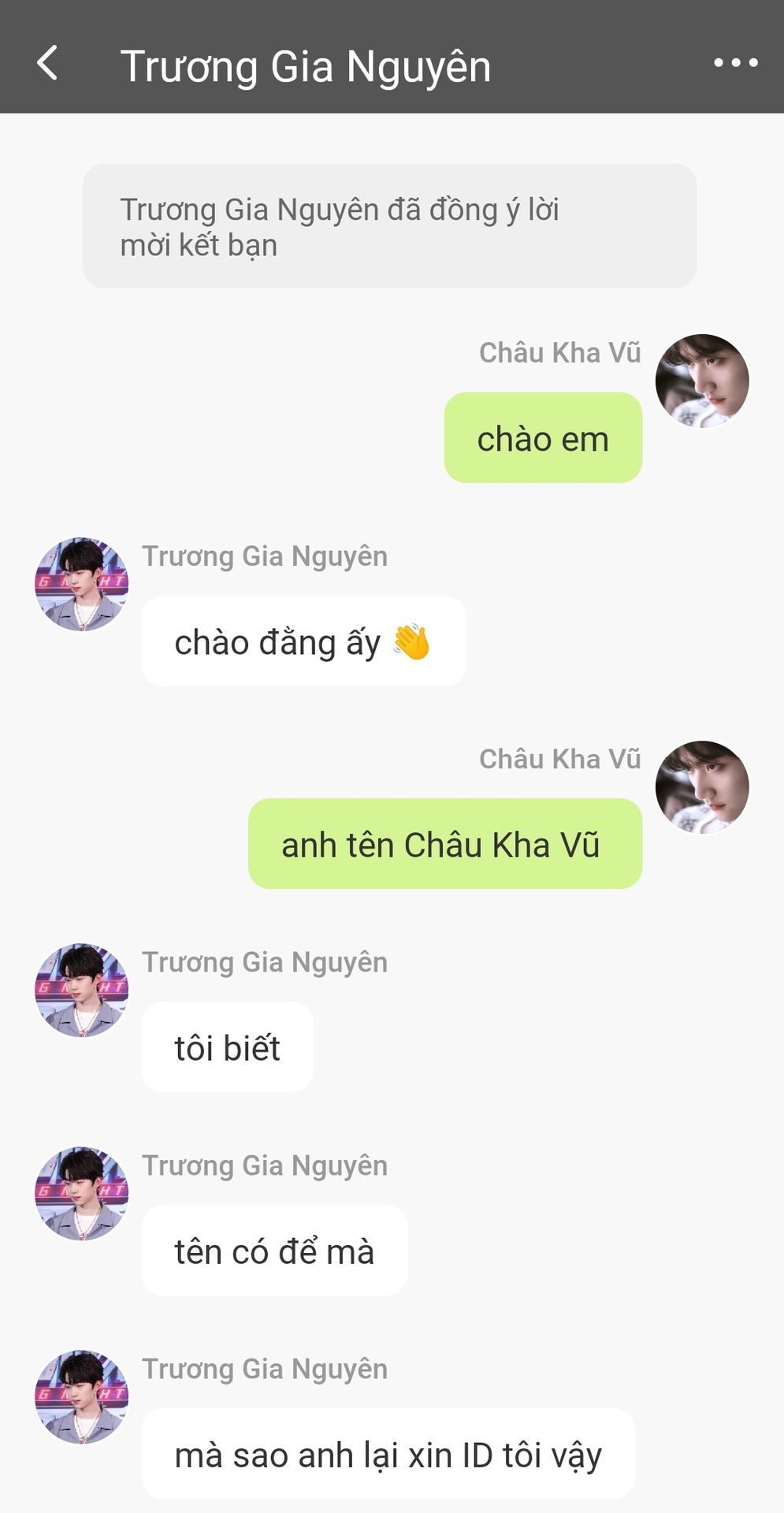Open the three-dot overflow menu
Image resolution: width=784 pixels, height=1513 pixels.
[x=735, y=63]
